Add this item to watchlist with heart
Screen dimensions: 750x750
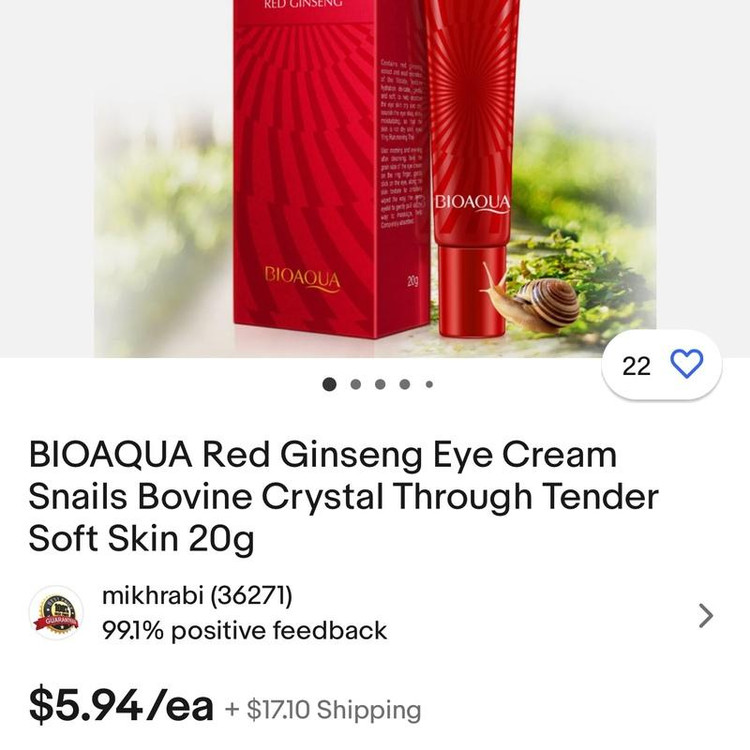(x=686, y=365)
